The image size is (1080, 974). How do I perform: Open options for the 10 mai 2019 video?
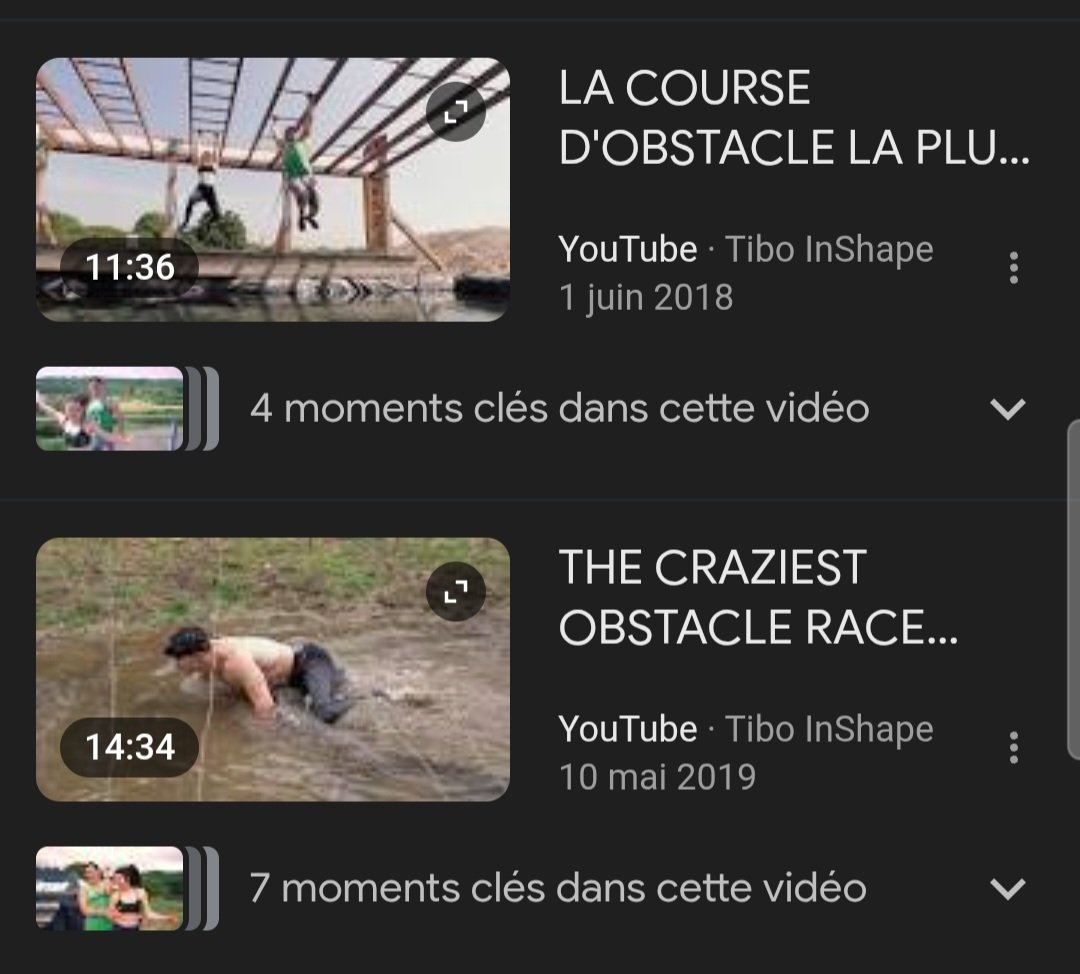[1013, 748]
